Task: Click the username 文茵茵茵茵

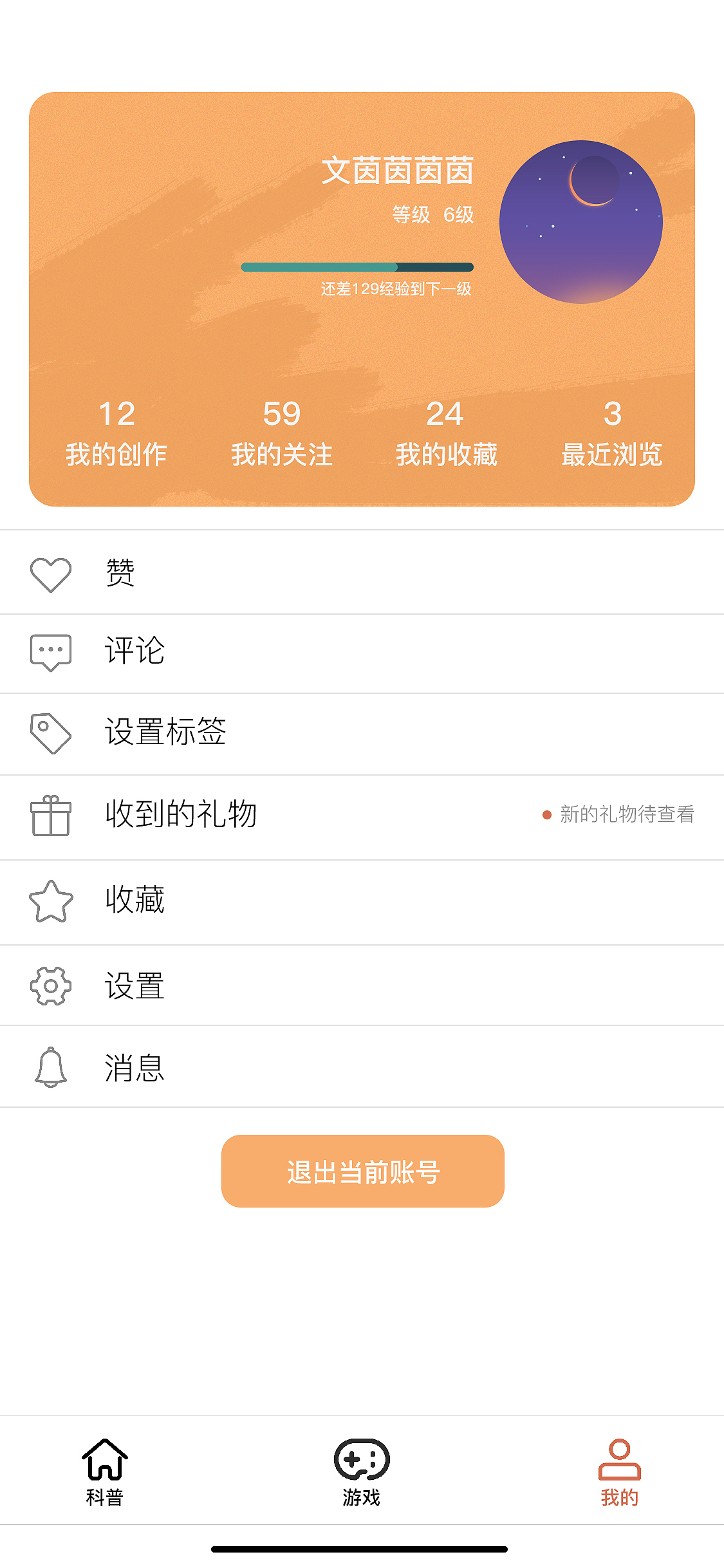Action: point(397,171)
